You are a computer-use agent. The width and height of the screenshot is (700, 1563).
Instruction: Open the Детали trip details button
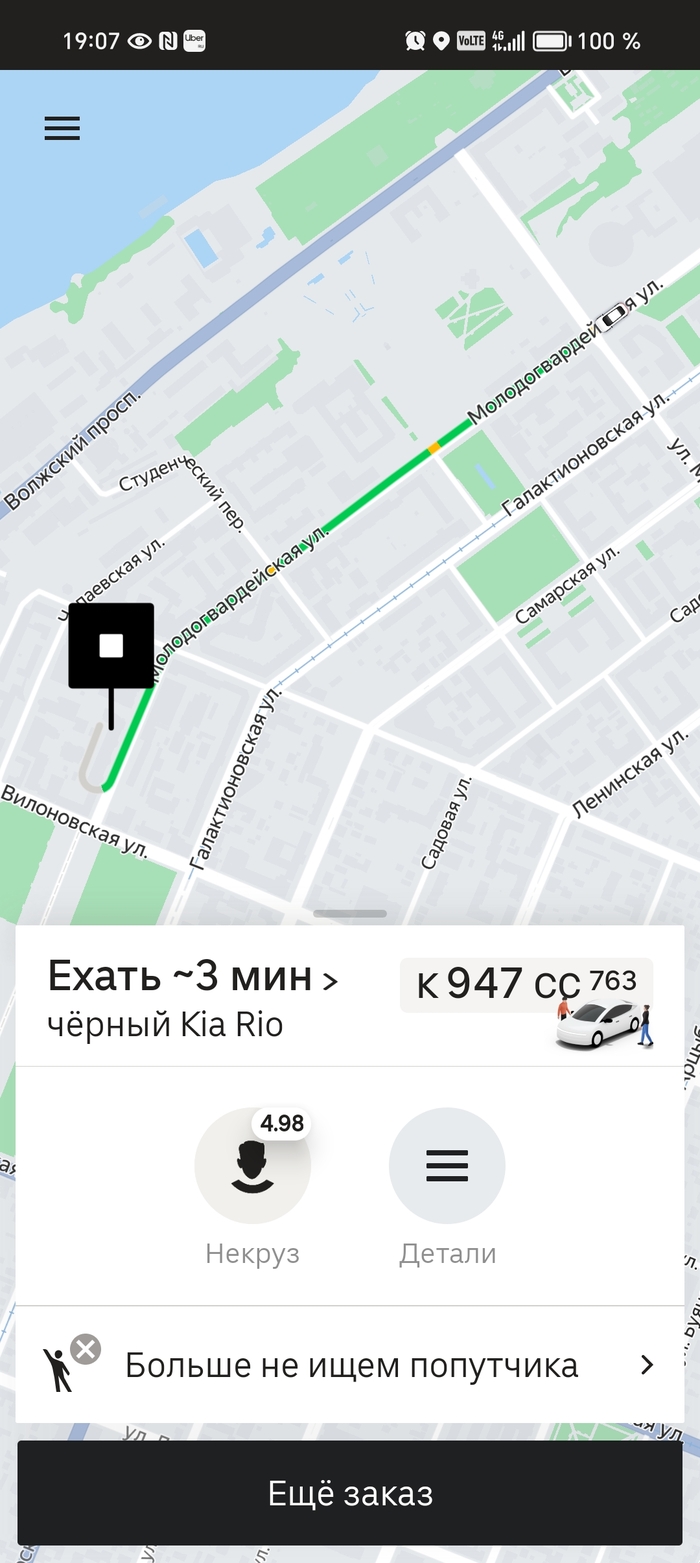point(447,1166)
